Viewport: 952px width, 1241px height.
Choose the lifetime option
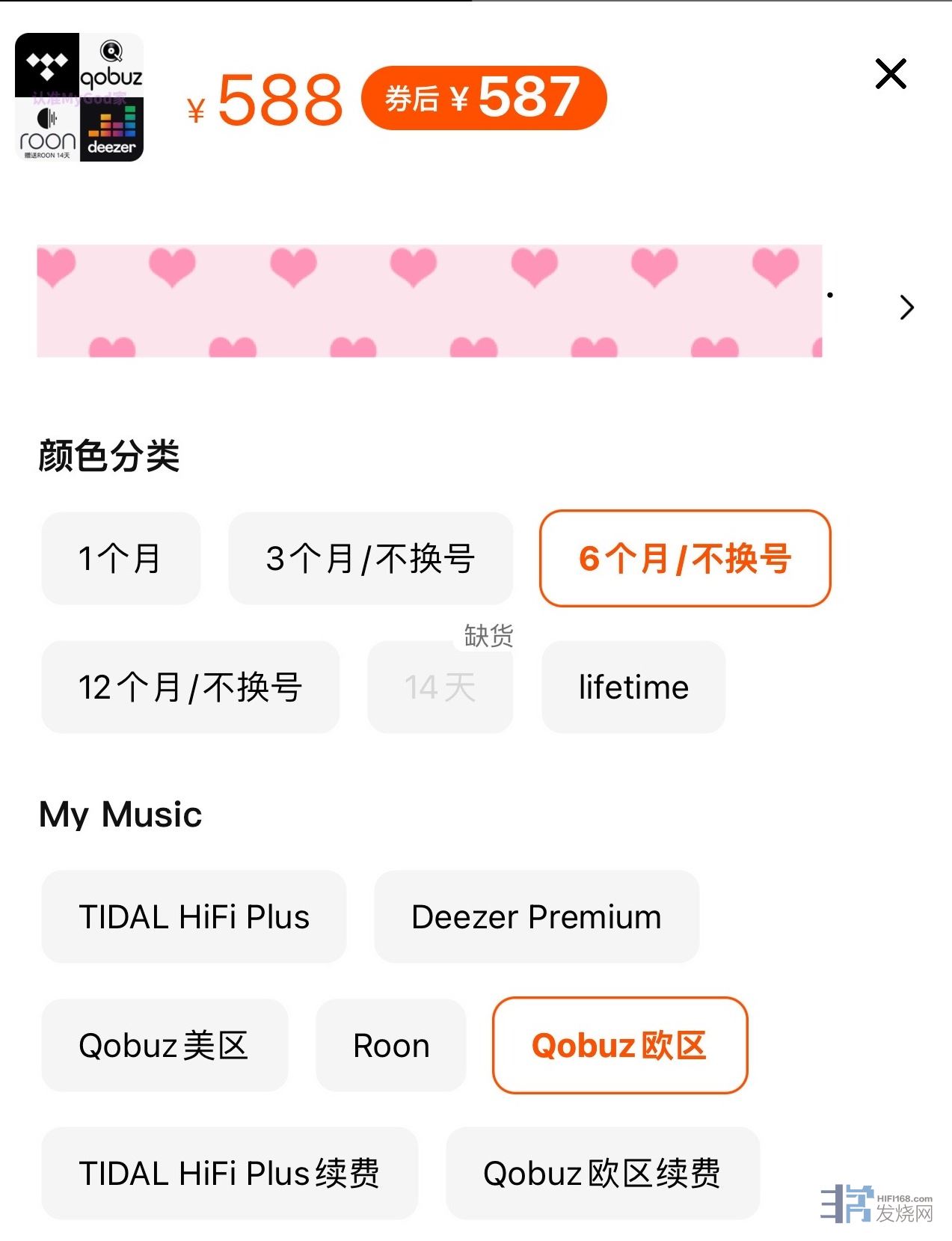coord(633,687)
